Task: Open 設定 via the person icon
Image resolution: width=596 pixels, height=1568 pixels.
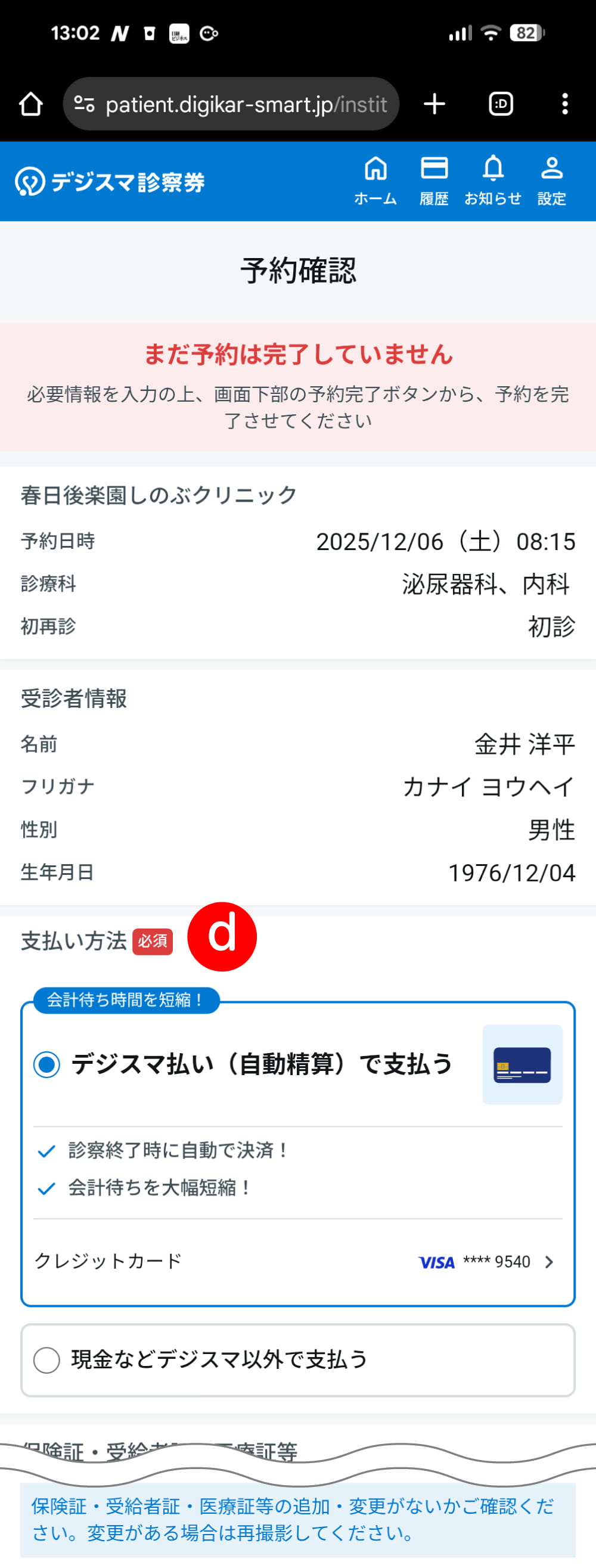Action: 552,169
